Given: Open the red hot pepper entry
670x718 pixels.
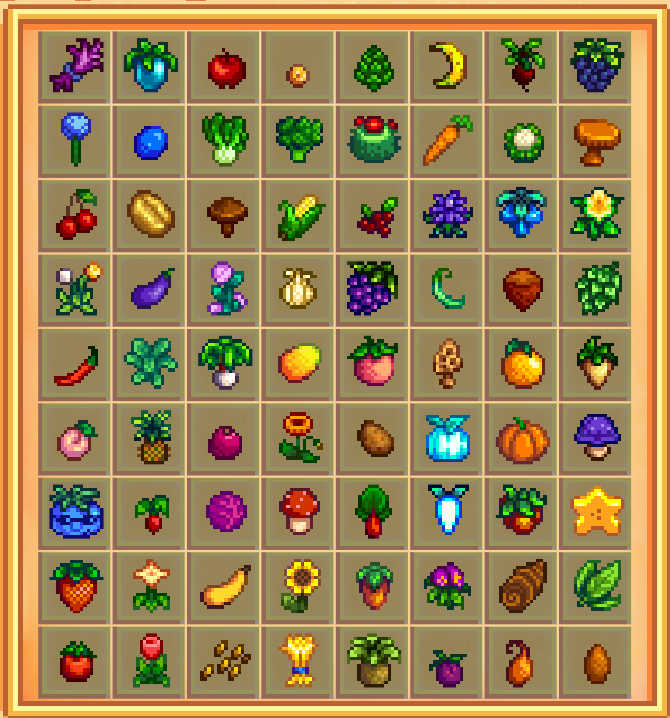Looking at the screenshot, I should tap(76, 364).
